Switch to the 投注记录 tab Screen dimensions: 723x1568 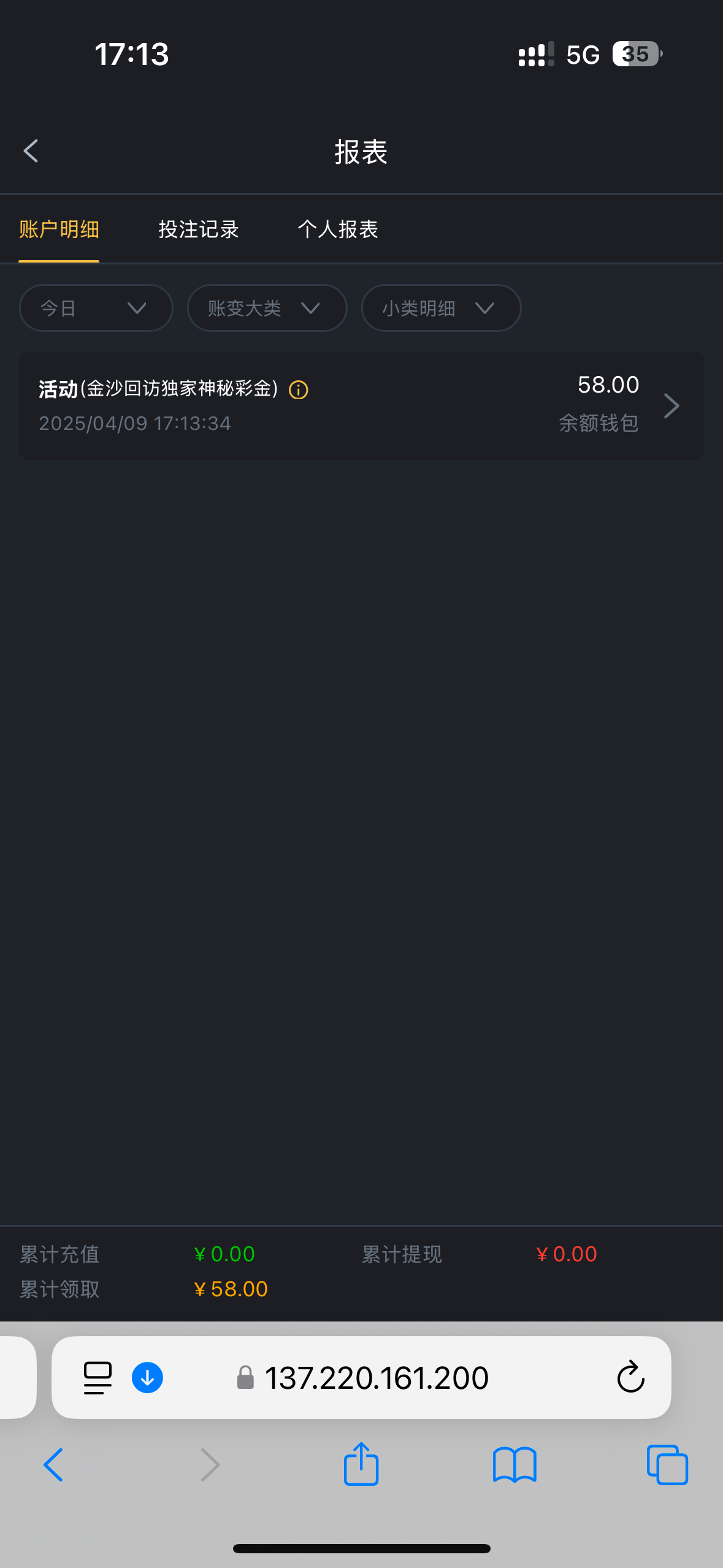pyautogui.click(x=199, y=229)
